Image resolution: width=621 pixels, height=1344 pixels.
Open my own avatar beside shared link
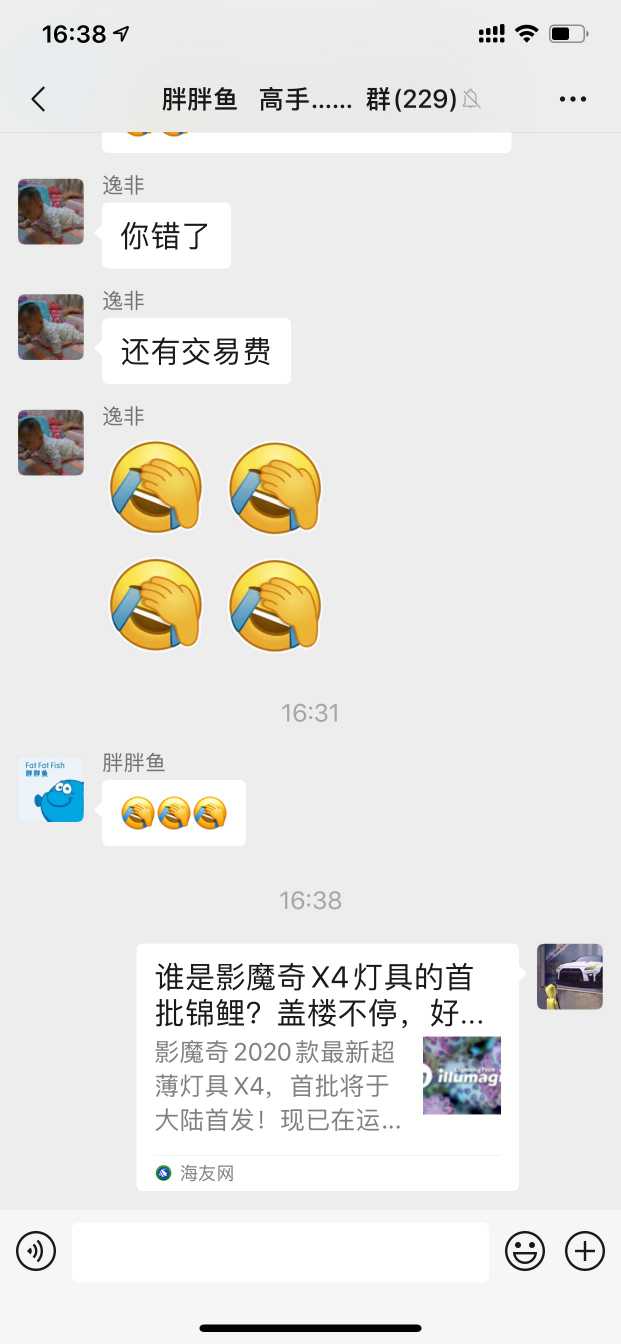coord(569,976)
